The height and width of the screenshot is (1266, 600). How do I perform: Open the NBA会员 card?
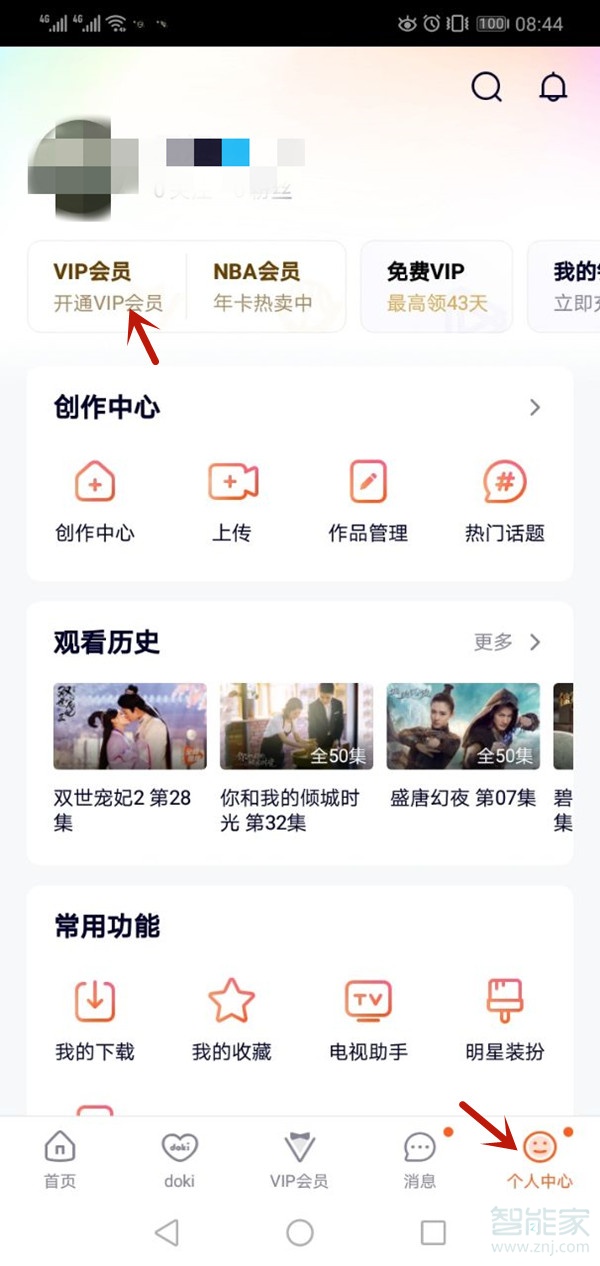click(264, 286)
